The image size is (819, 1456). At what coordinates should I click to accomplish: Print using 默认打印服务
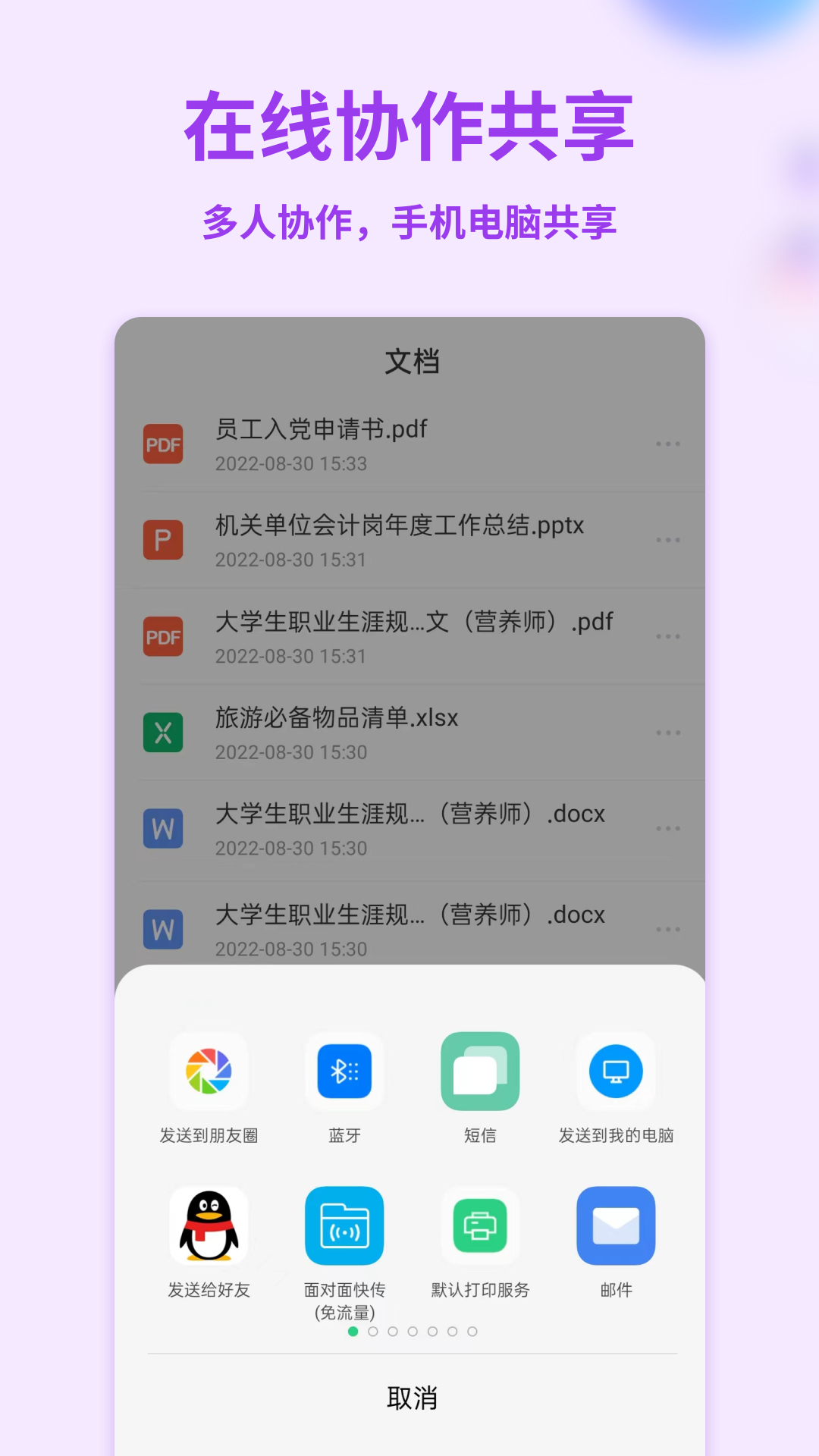coord(479,1225)
